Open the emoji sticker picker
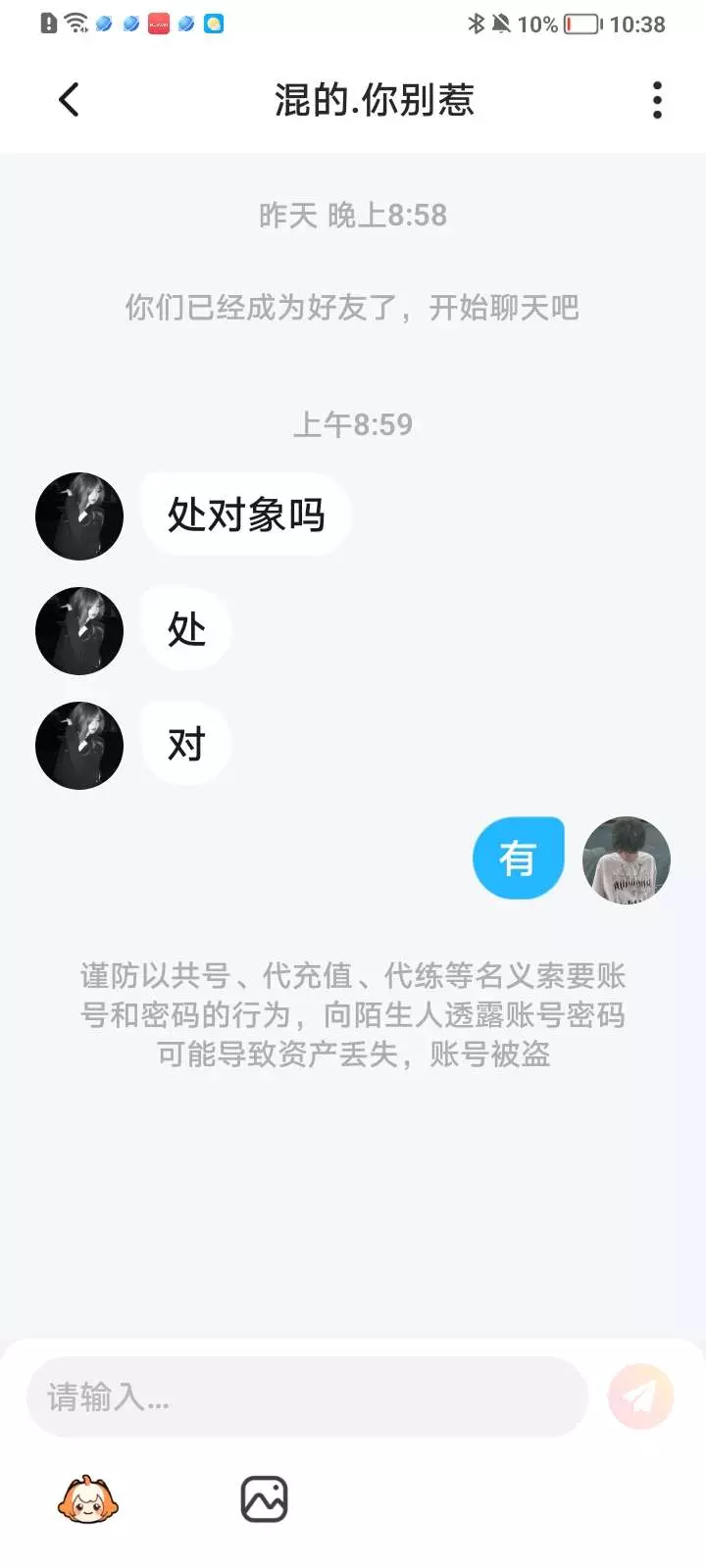 click(88, 1499)
